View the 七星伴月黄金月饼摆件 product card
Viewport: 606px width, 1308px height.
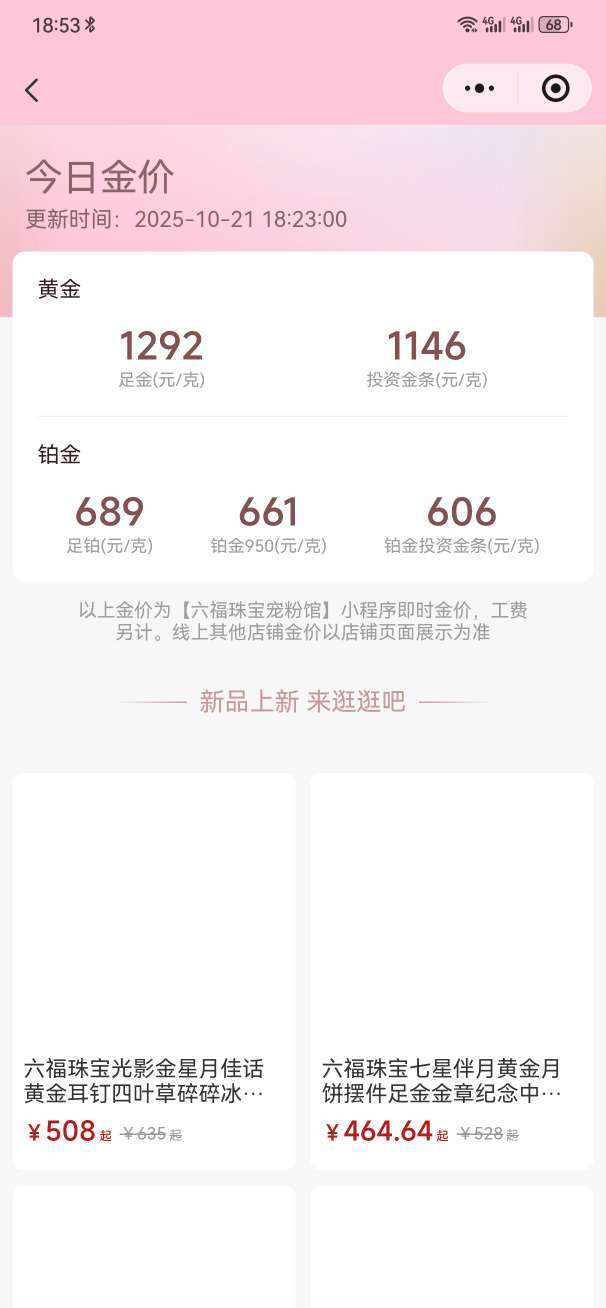(451, 970)
